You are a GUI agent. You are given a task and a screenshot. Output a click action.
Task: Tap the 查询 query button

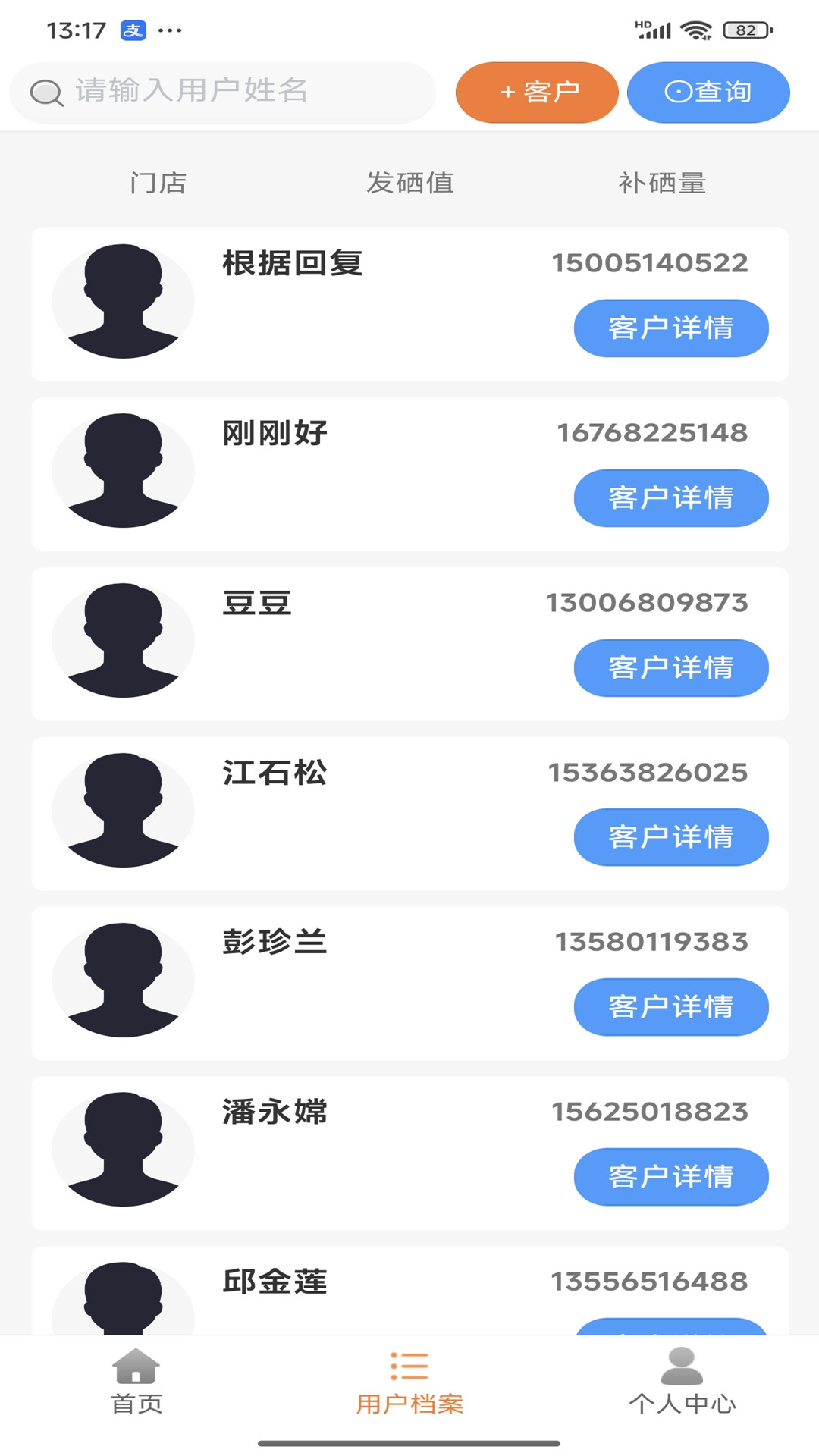pos(708,93)
